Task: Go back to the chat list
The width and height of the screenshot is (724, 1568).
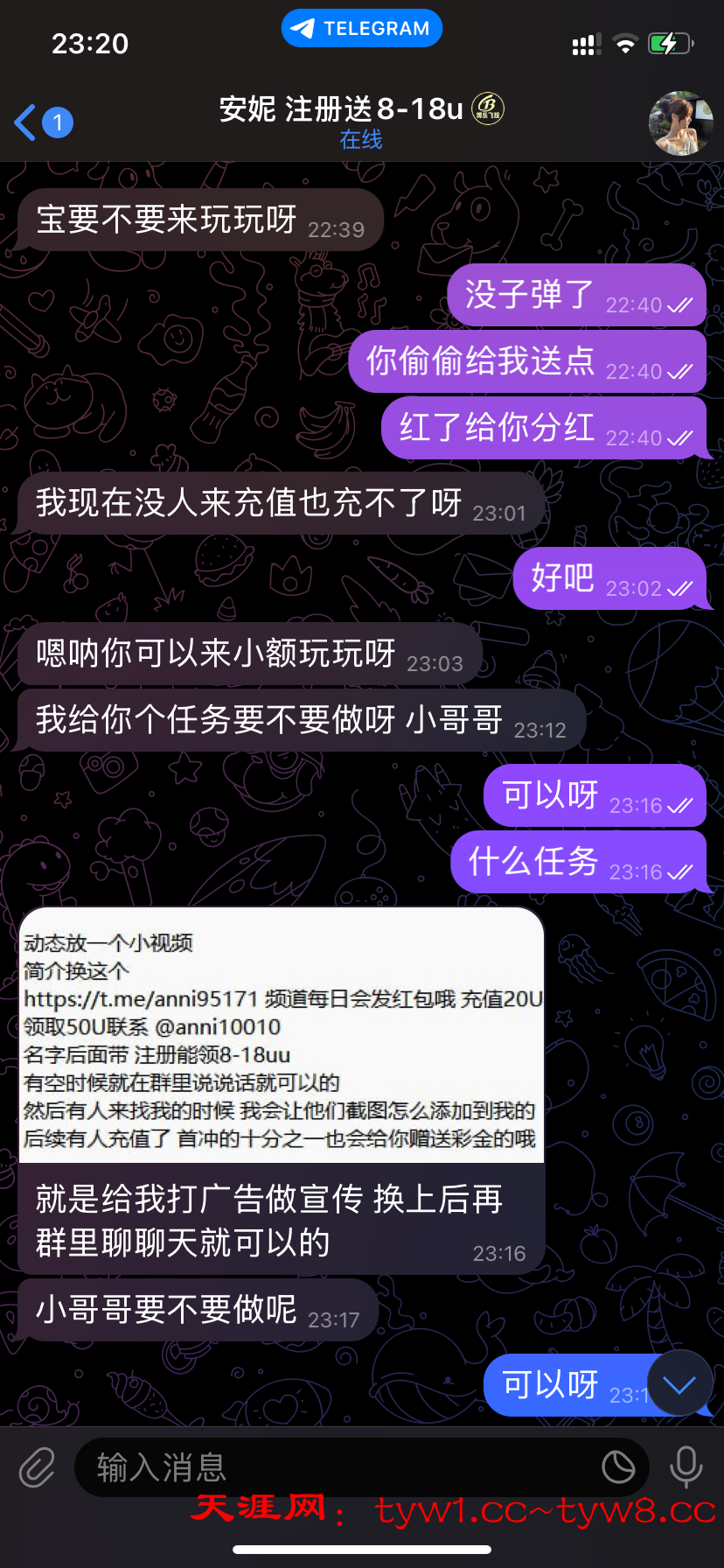Action: click(x=42, y=122)
